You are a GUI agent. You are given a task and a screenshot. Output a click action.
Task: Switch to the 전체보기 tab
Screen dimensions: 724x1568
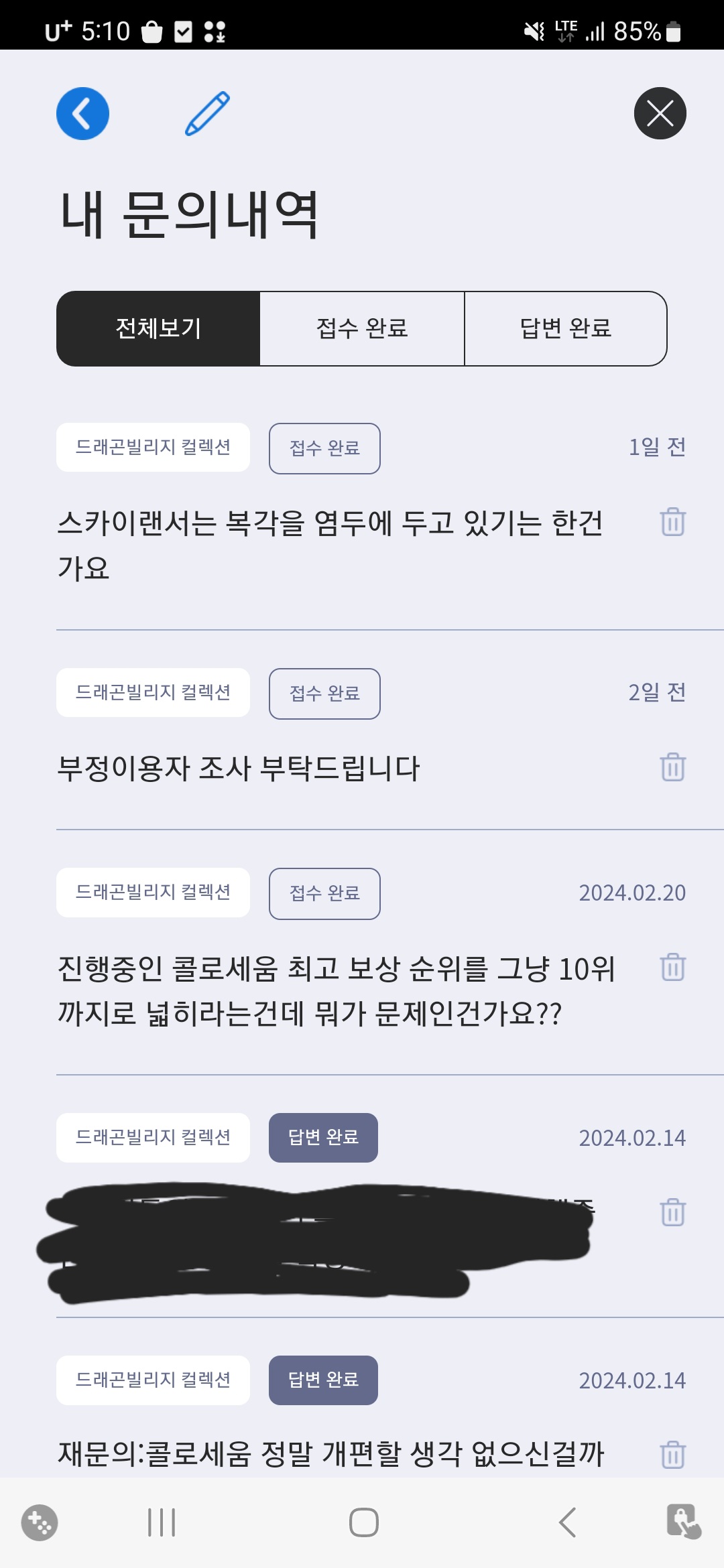(x=158, y=328)
